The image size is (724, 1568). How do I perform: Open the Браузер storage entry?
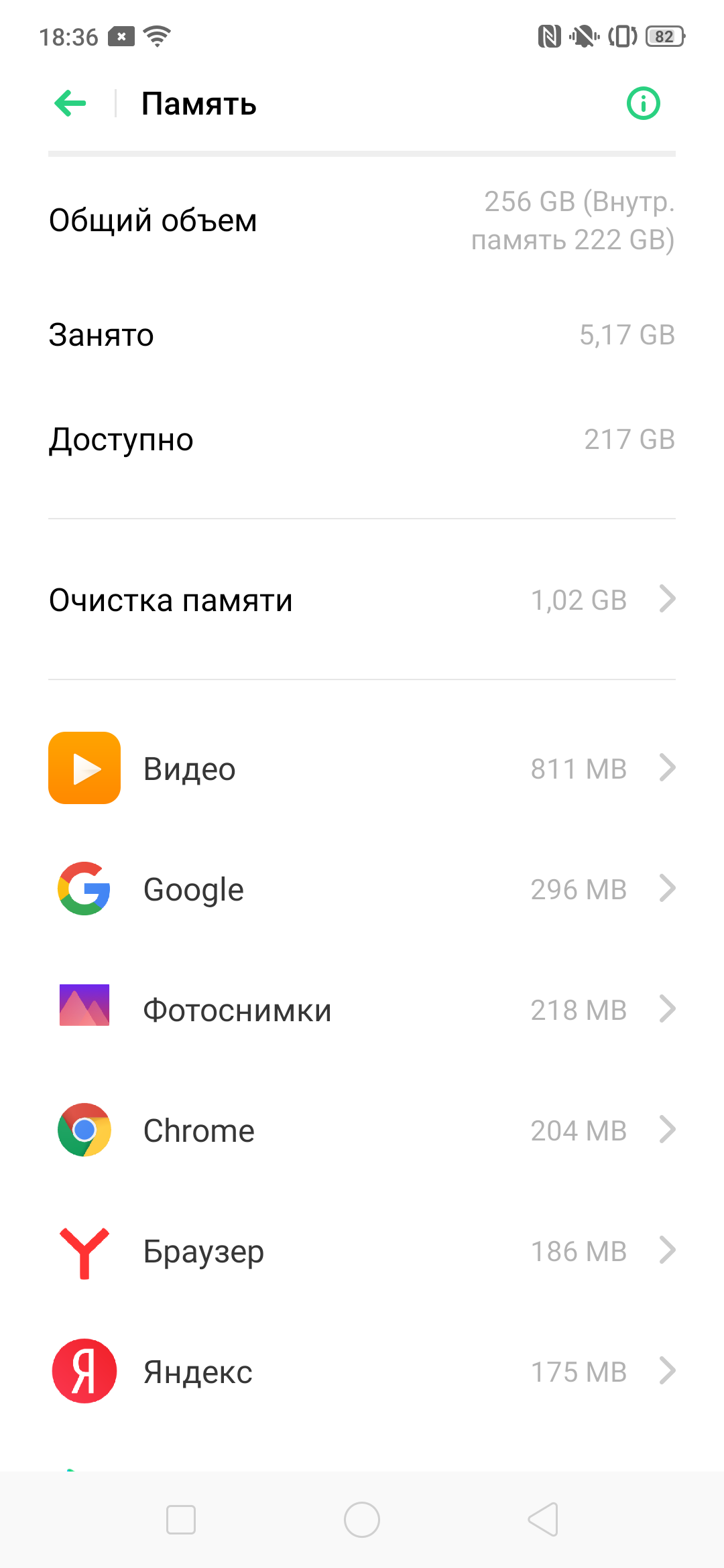(362, 1251)
